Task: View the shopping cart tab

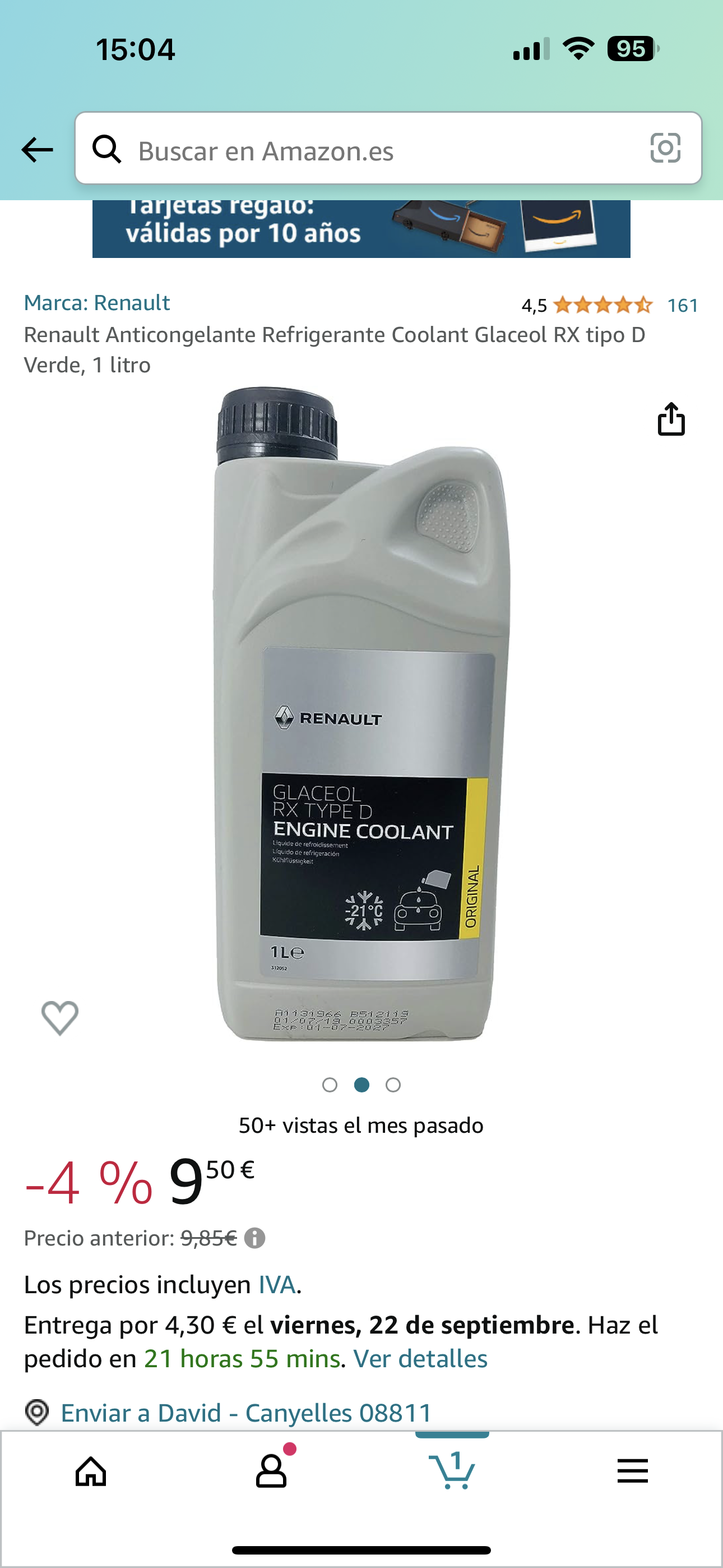Action: 452,1472
